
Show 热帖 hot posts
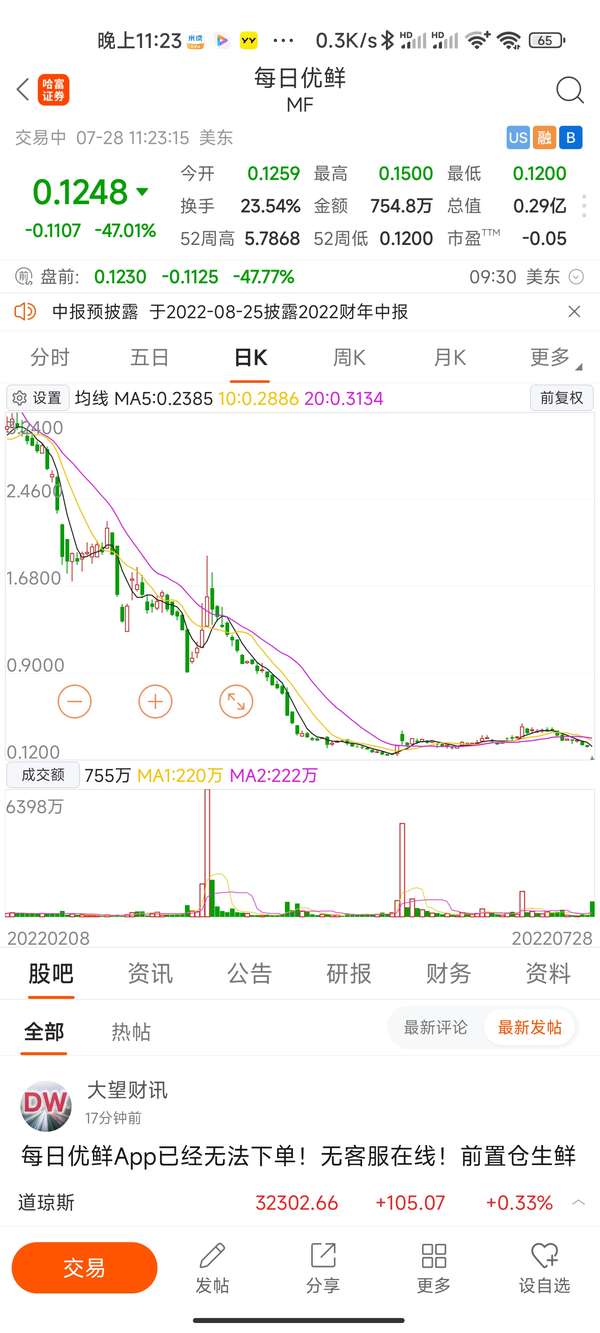pyautogui.click(x=131, y=1032)
